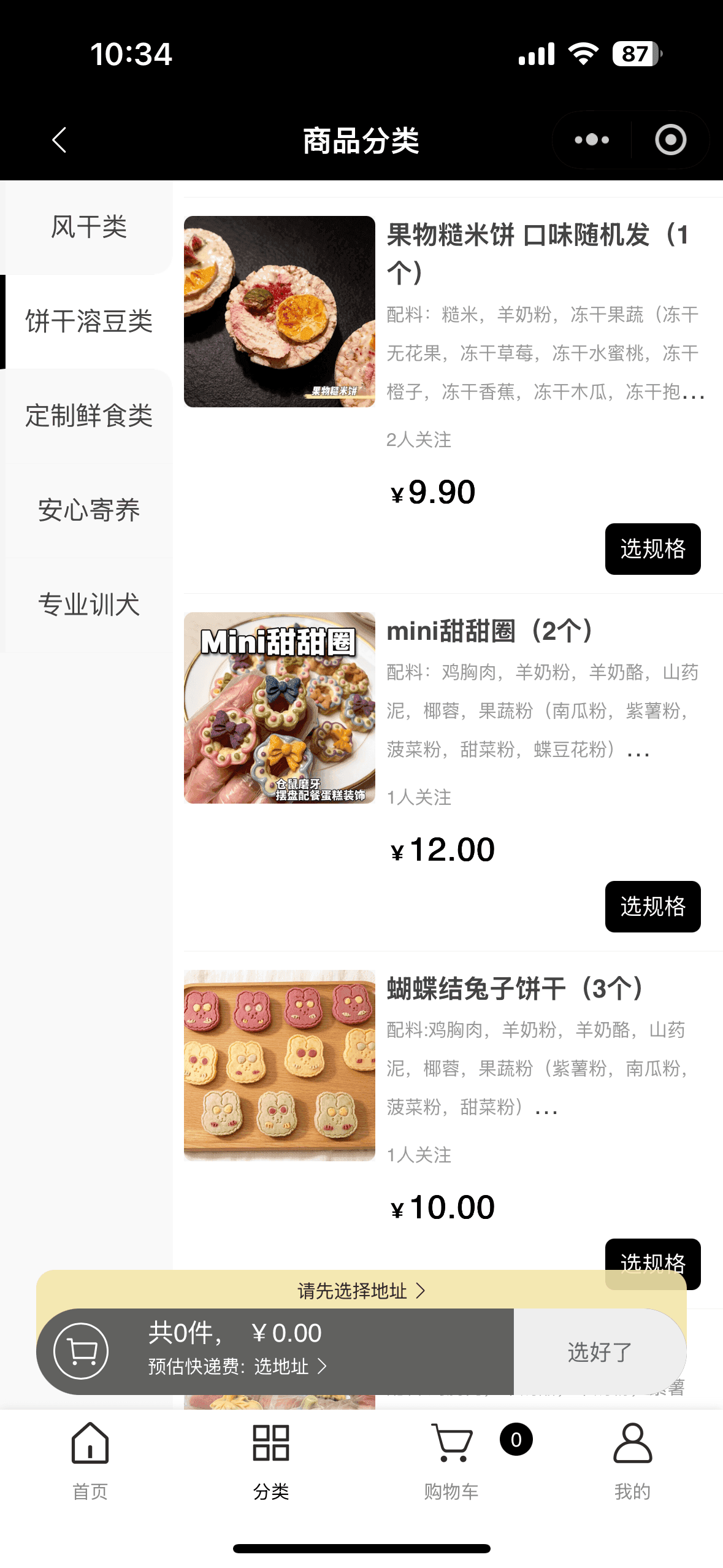View the 蝴蝶结兔子饼干 product image
The width and height of the screenshot is (723, 1568).
280,1066
